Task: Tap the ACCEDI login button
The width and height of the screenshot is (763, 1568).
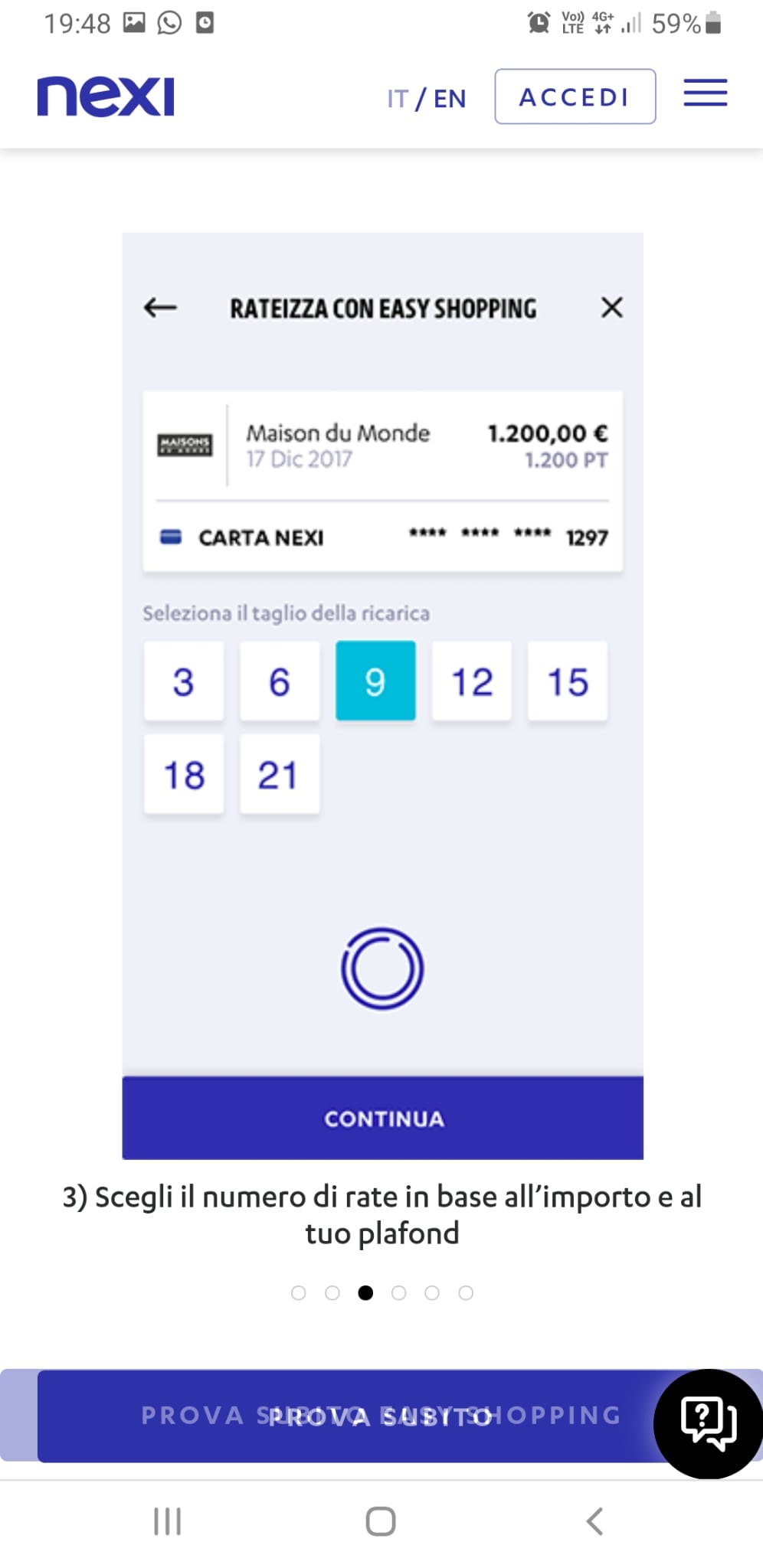Action: point(575,96)
